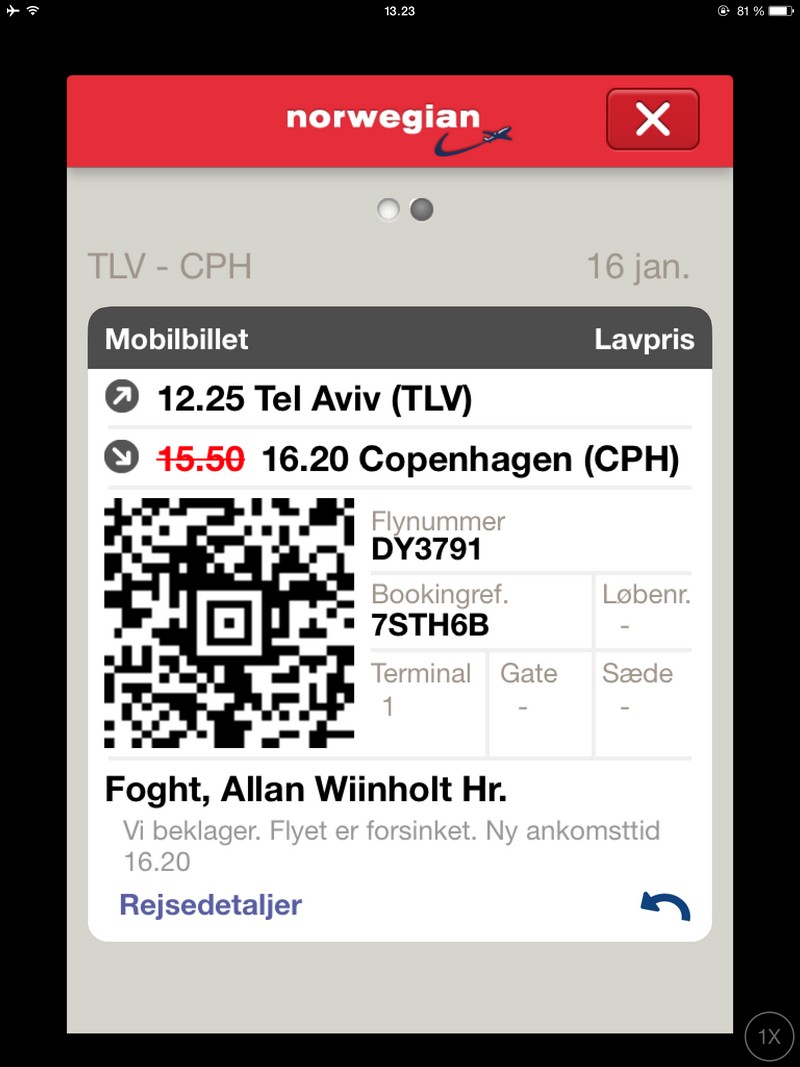Go to the first page indicator dot

(x=389, y=209)
